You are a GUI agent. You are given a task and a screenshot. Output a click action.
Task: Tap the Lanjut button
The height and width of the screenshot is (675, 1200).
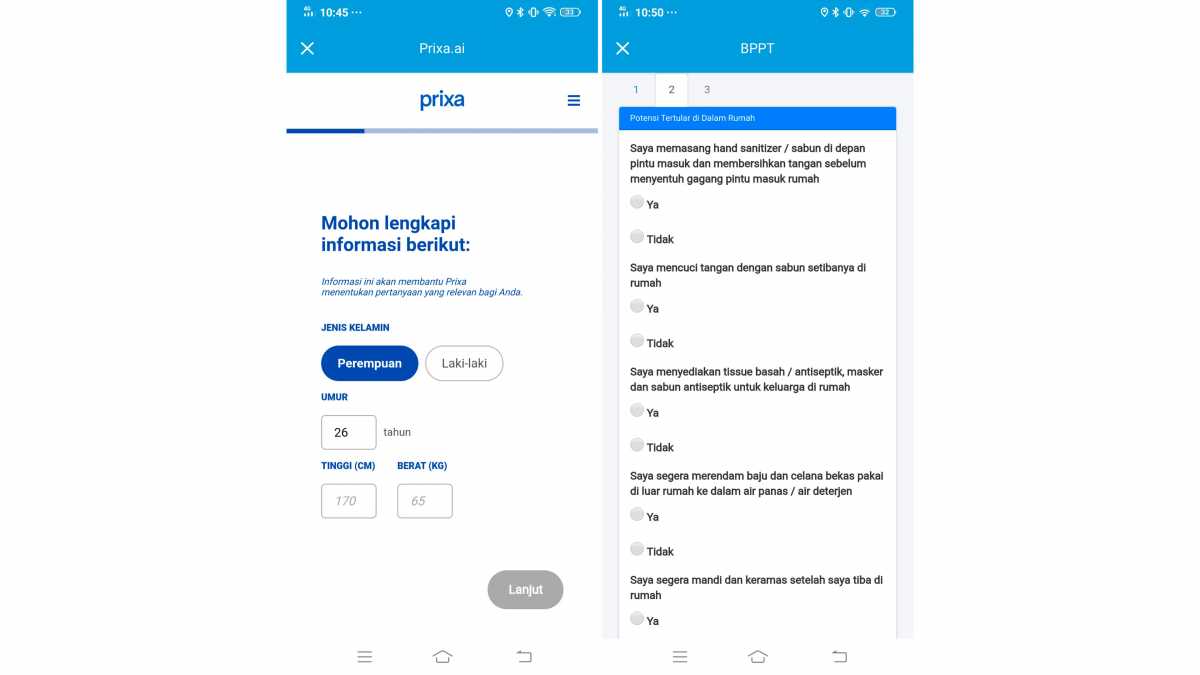525,590
